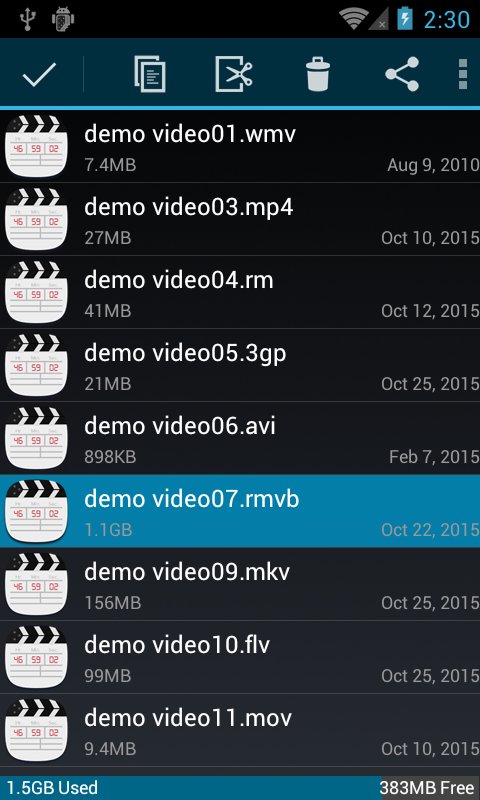The height and width of the screenshot is (800, 480).
Task: Select demo video10.flv
Action: (240, 657)
